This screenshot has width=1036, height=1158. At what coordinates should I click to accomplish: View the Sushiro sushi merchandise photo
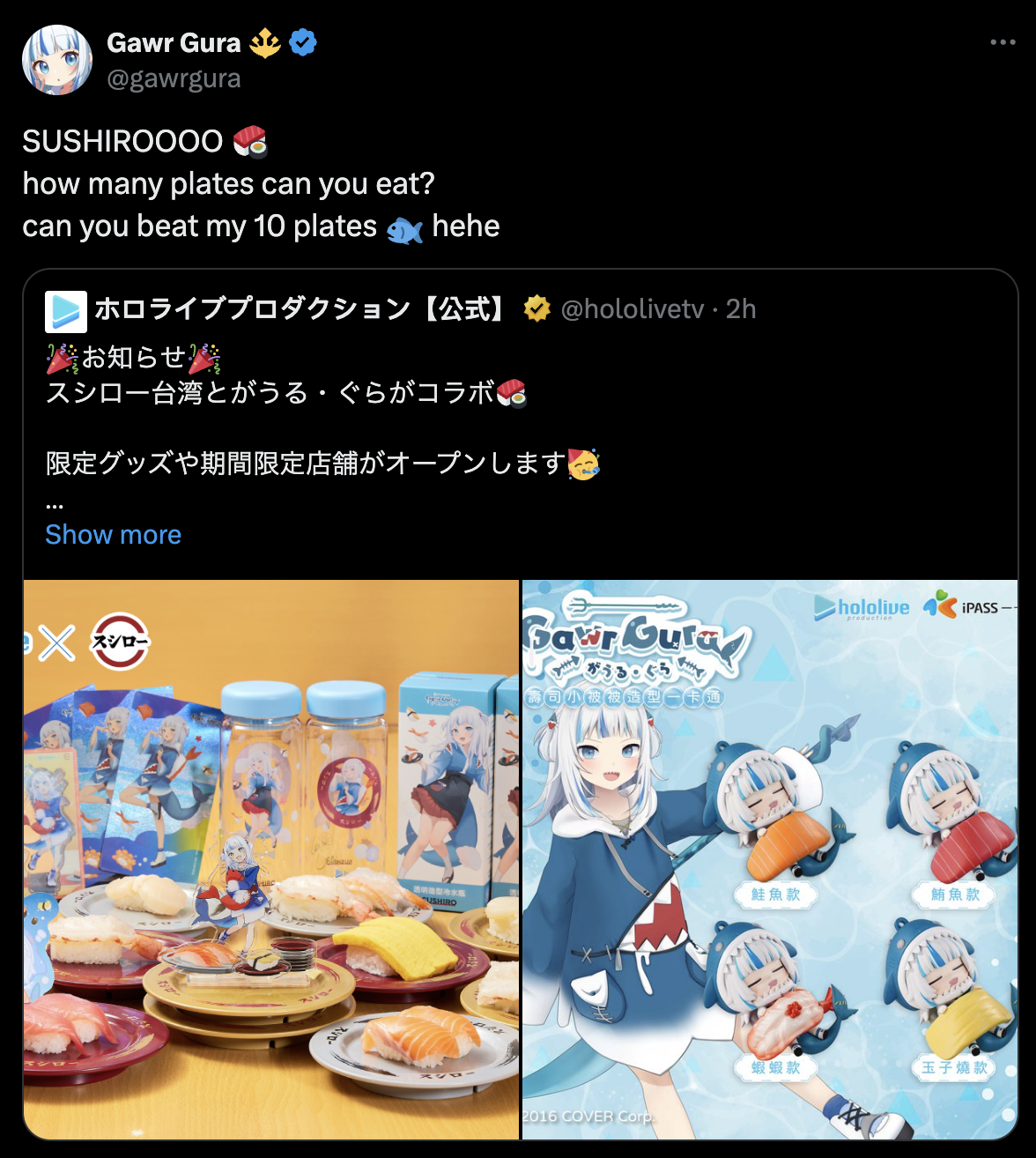point(271,859)
